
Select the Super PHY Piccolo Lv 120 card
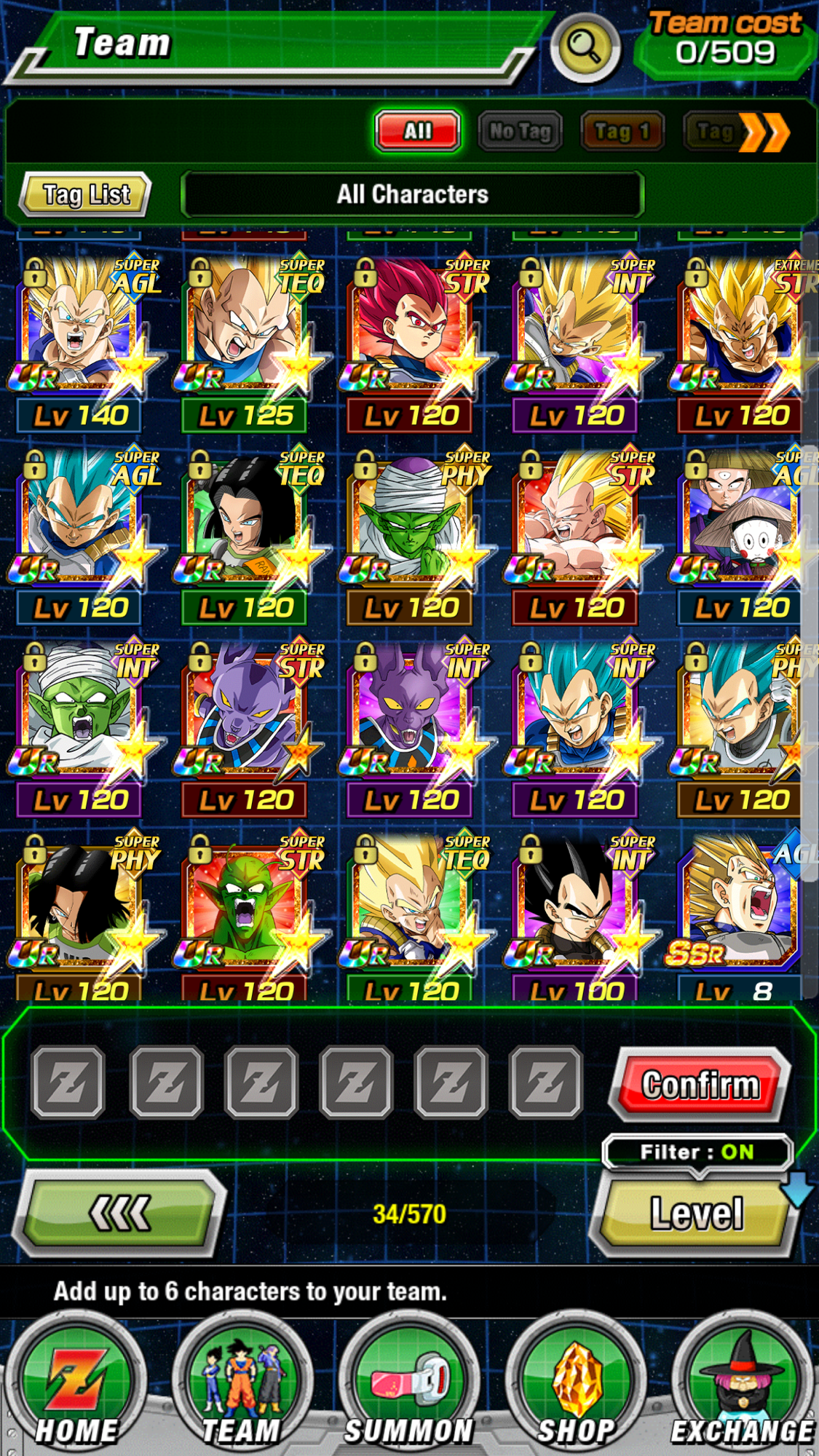point(411,528)
